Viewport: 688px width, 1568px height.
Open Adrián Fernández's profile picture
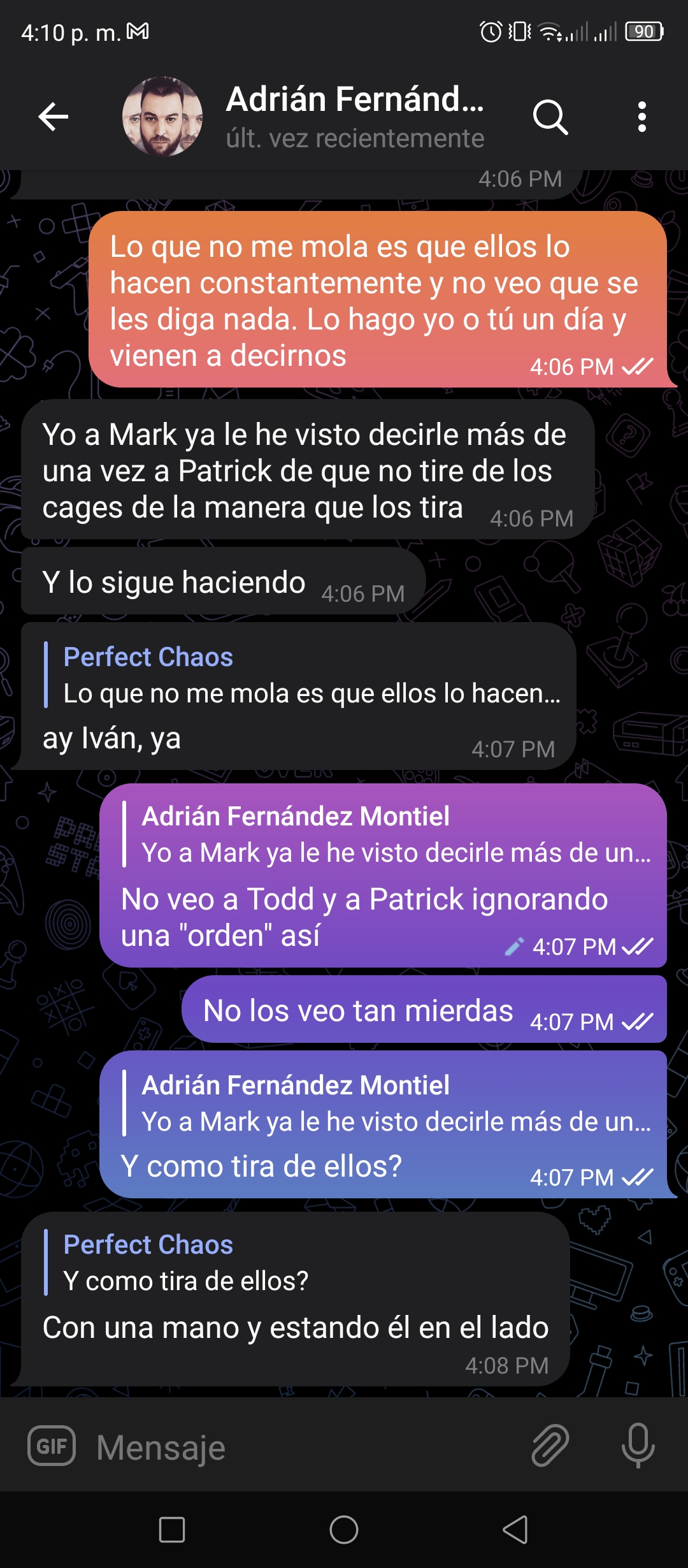click(162, 117)
